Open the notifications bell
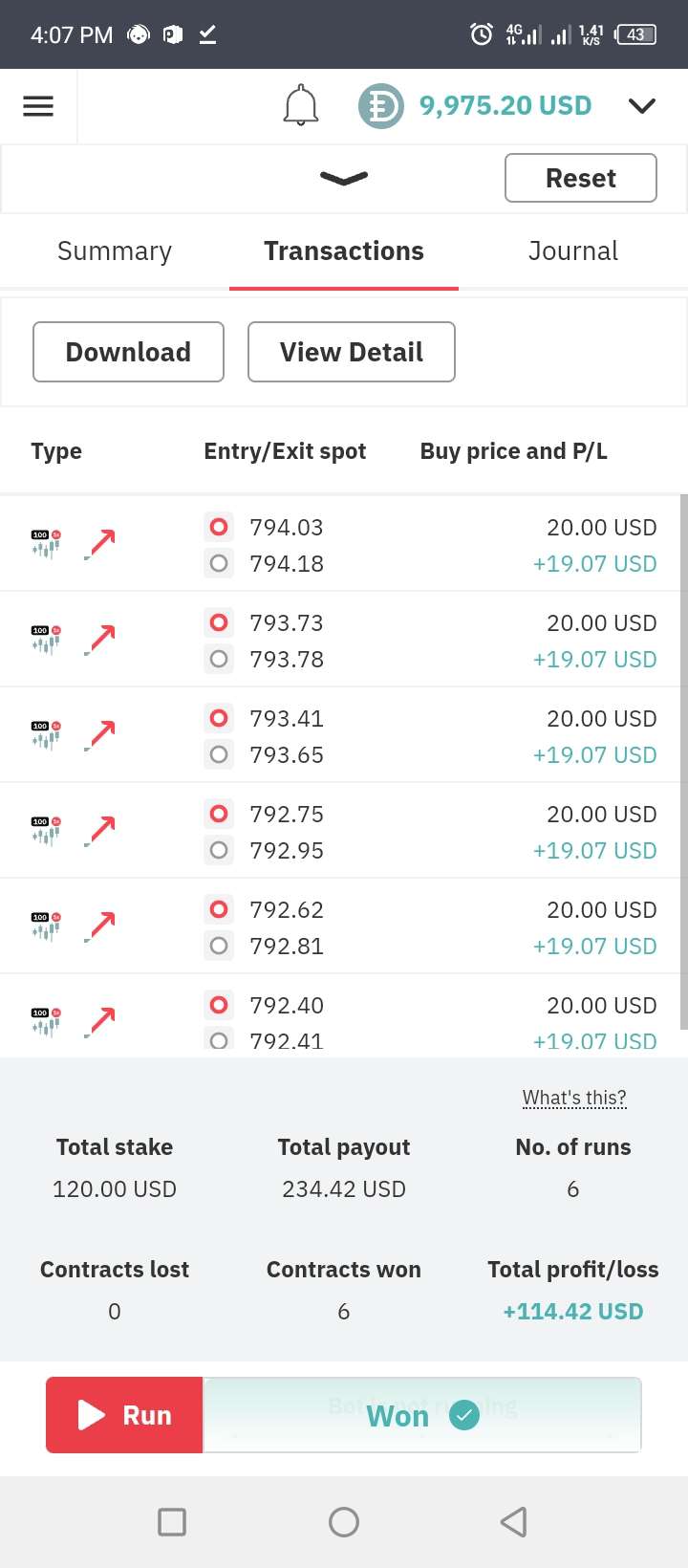 [300, 105]
